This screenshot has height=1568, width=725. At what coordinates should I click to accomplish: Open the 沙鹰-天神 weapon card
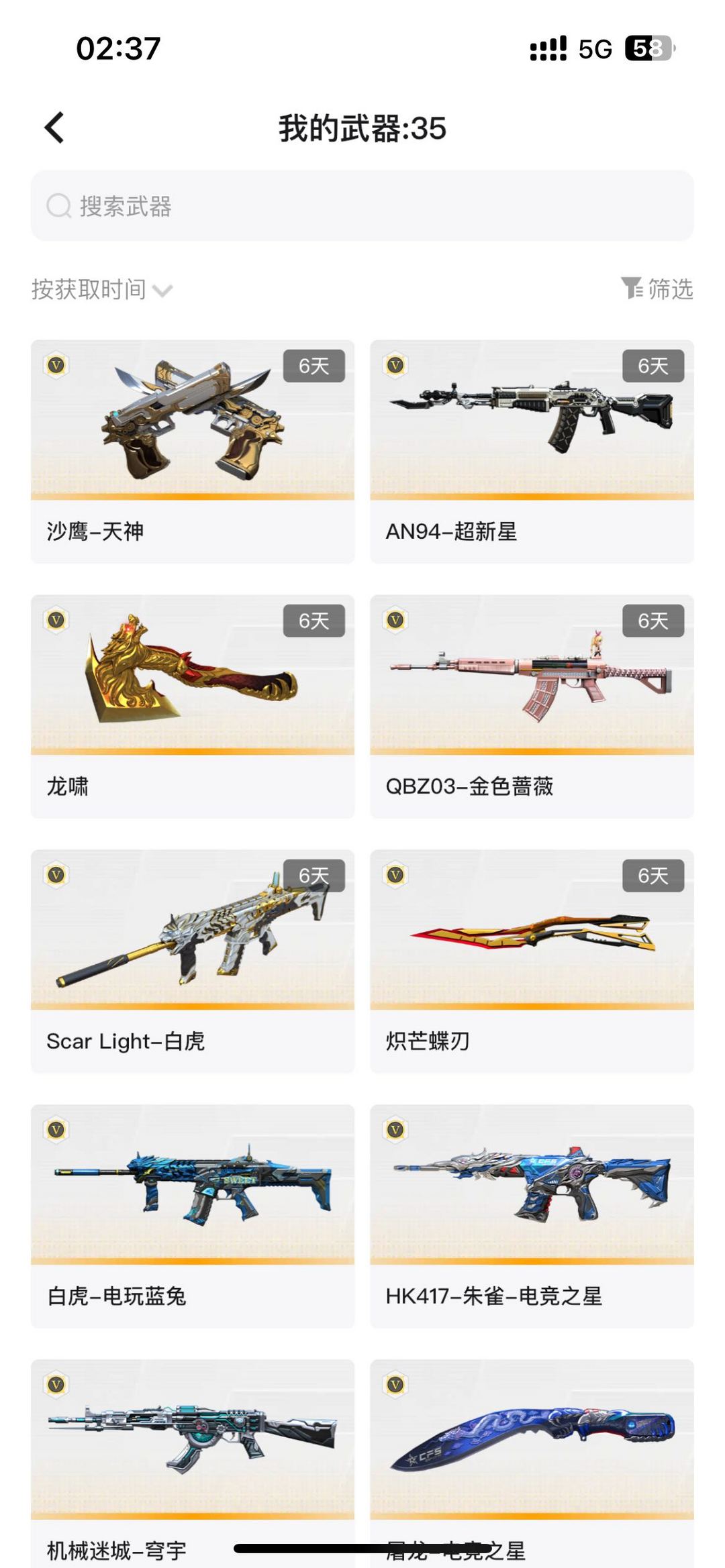point(193,452)
